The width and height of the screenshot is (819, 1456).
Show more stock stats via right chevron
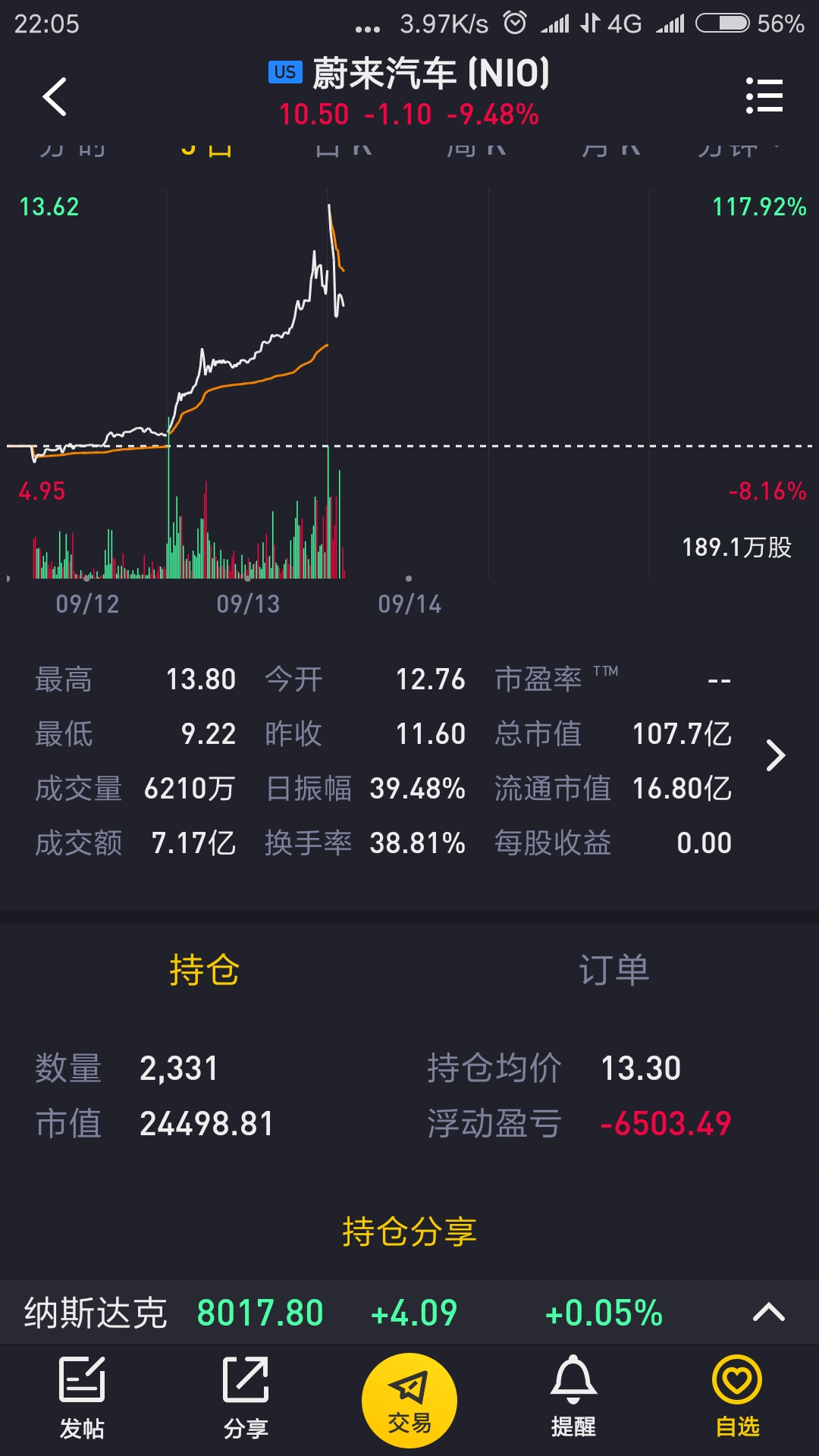[x=775, y=755]
